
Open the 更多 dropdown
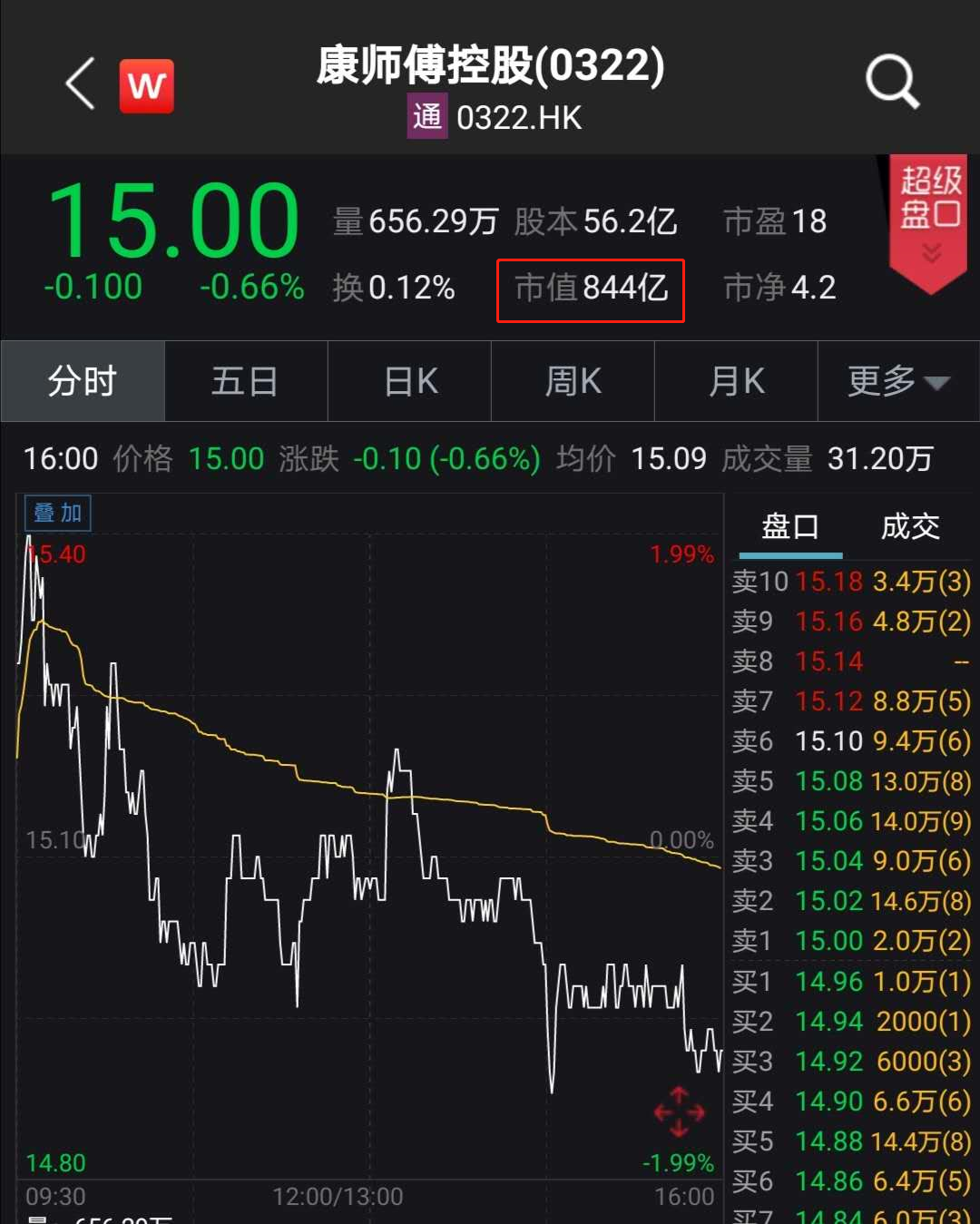pos(897,381)
